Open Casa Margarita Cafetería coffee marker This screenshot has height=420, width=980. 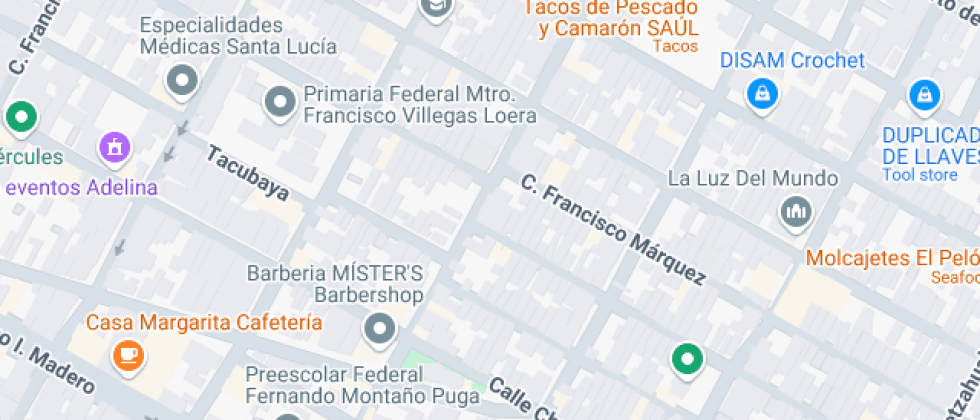tap(128, 355)
